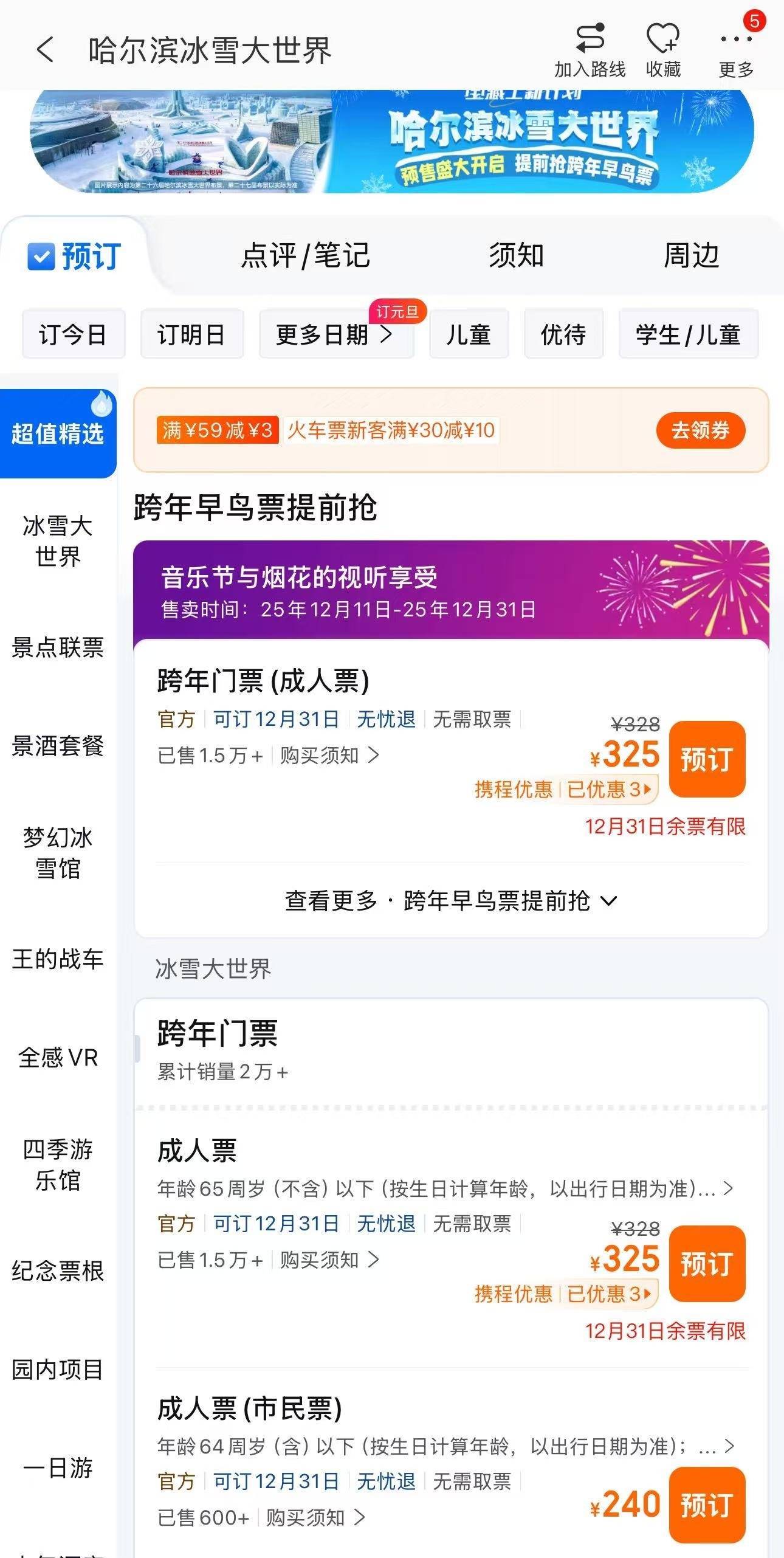Expand the 更多日期 date dropdown
The image size is (784, 1558).
336,335
